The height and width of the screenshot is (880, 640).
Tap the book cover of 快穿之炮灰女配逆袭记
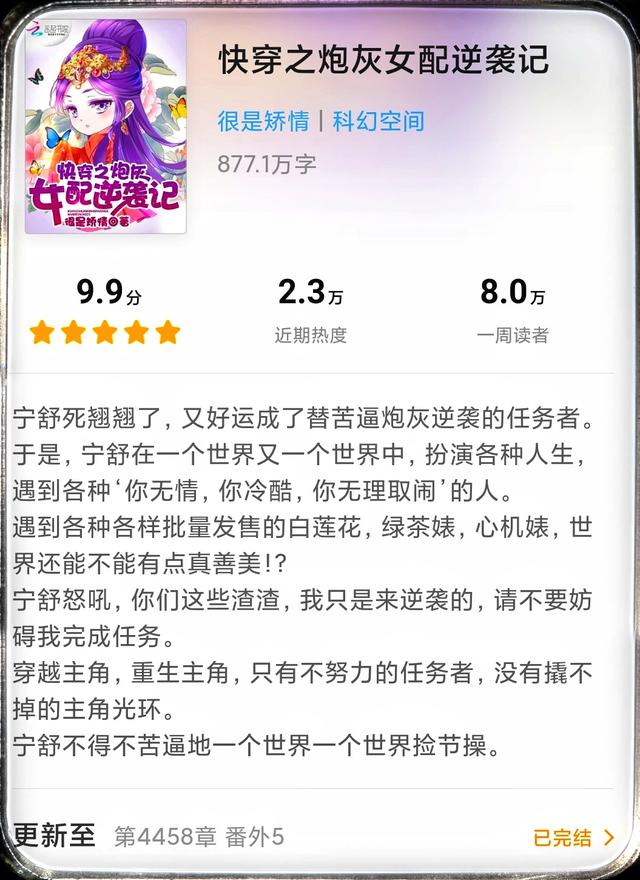105,127
